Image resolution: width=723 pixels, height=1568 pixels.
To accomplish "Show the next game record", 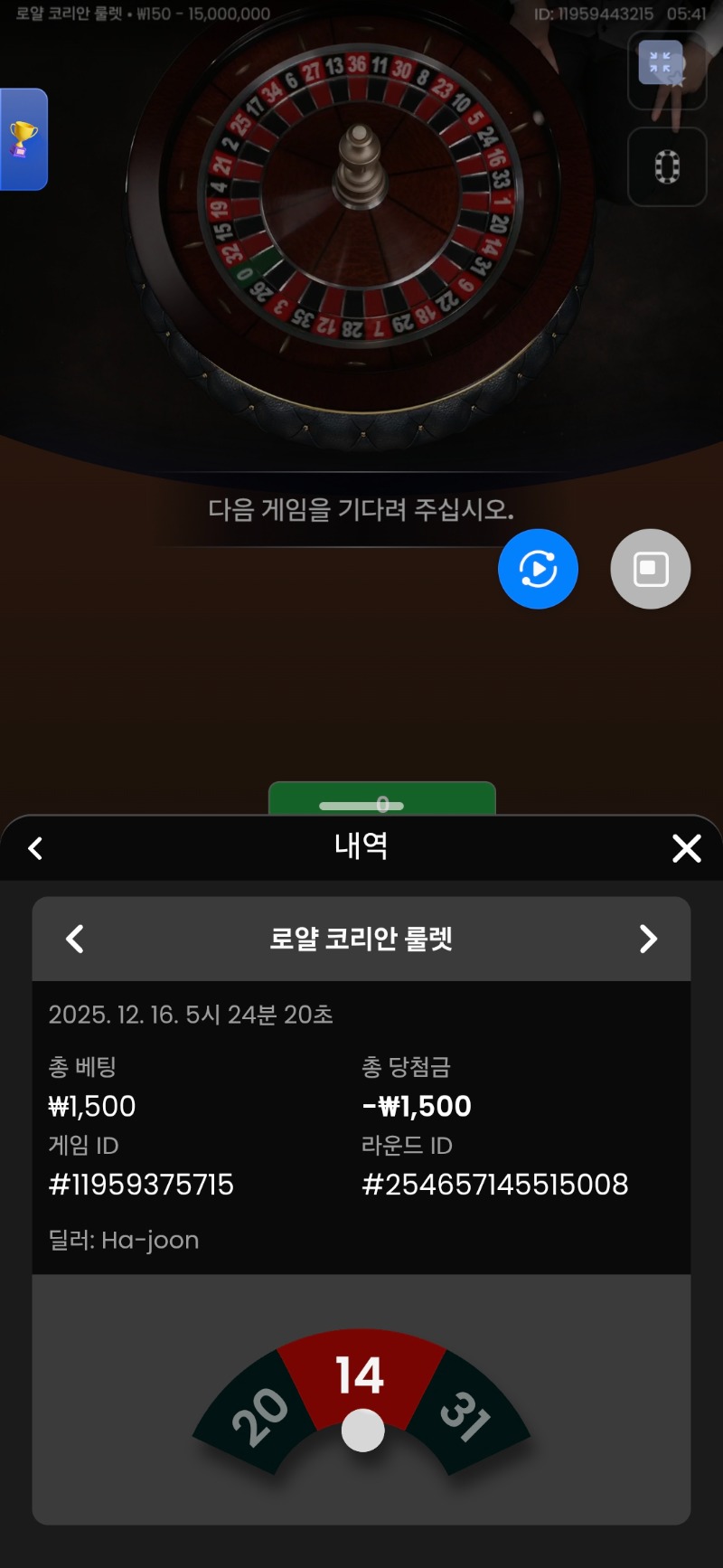I will pos(648,939).
